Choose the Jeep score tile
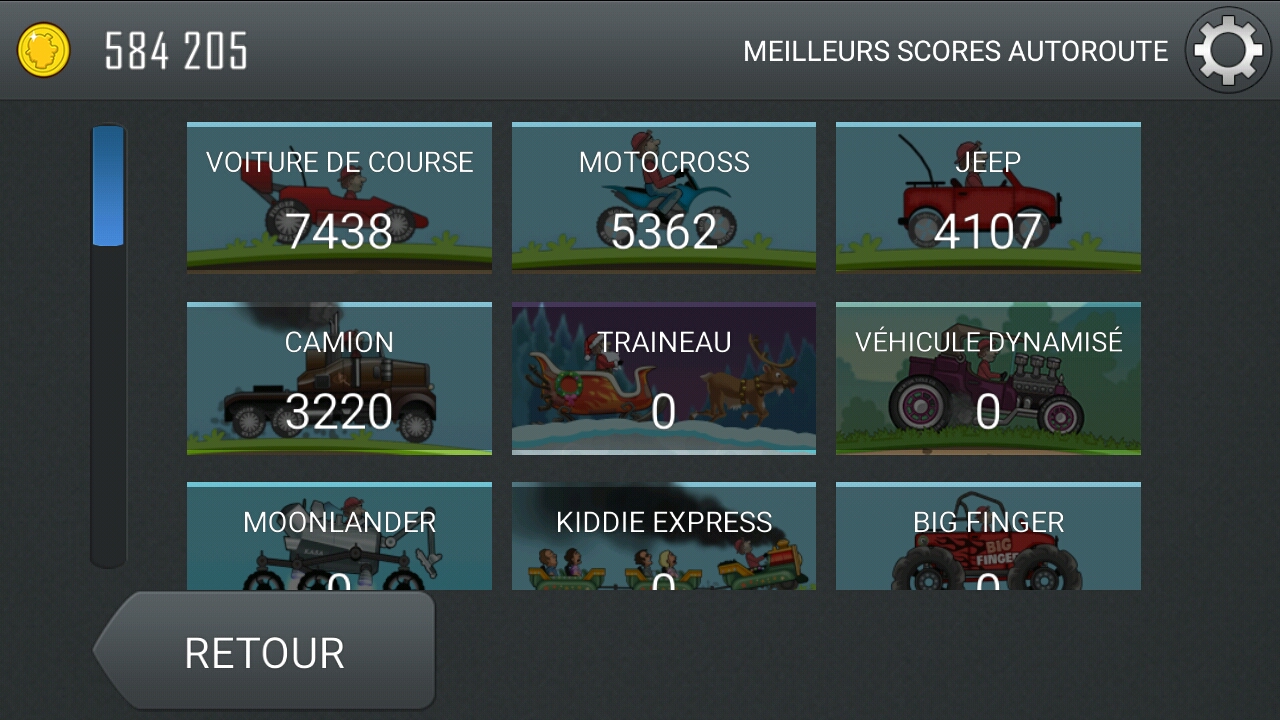The width and height of the screenshot is (1280, 720). [x=988, y=197]
